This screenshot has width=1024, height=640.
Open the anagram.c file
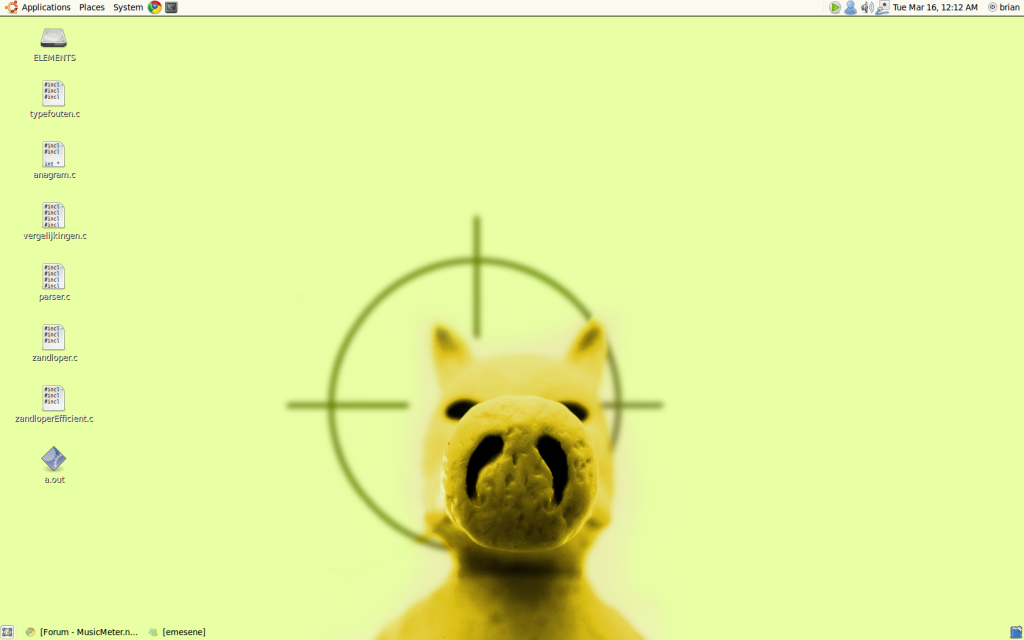tap(54, 155)
